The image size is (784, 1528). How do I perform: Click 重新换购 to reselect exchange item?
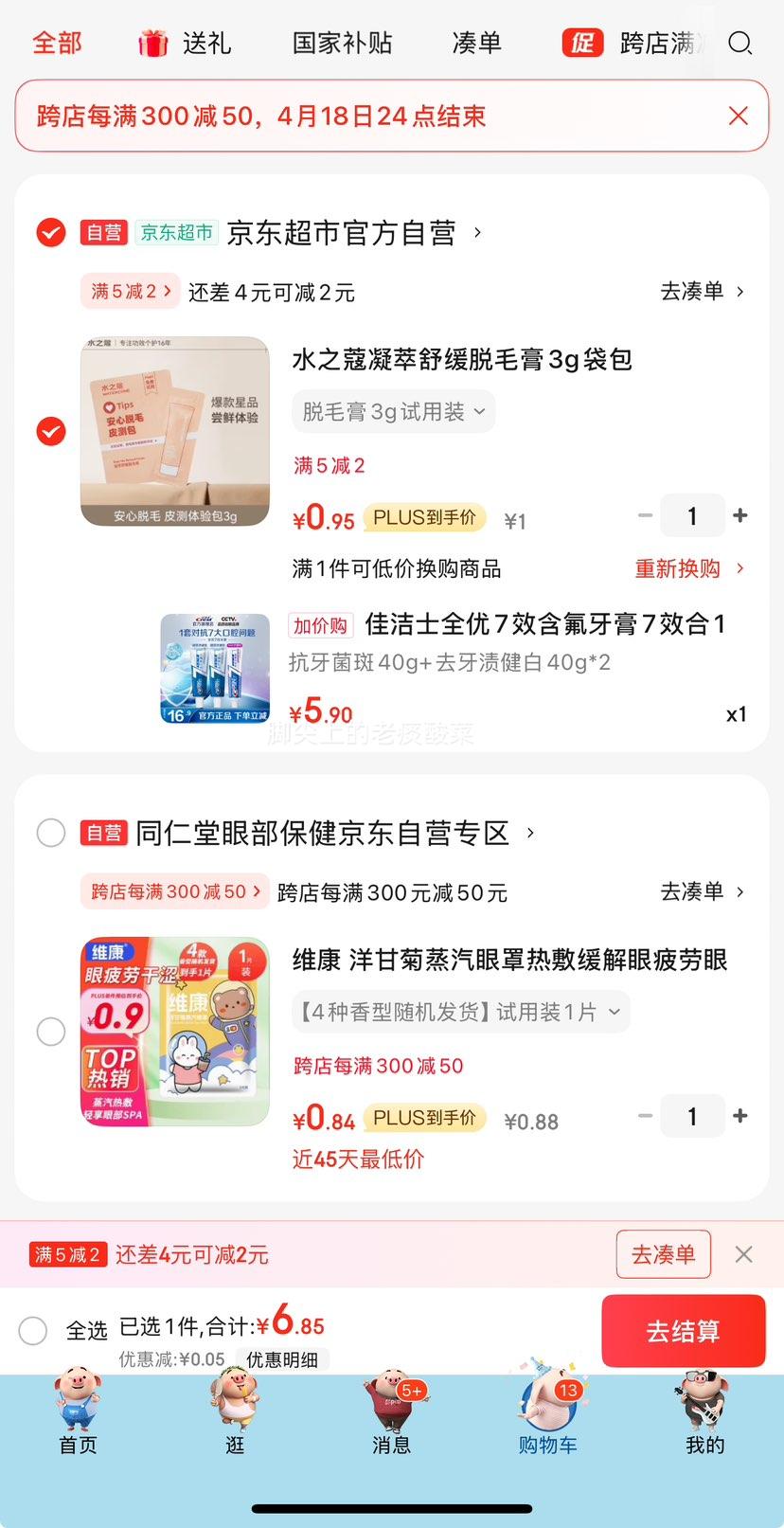click(x=680, y=568)
